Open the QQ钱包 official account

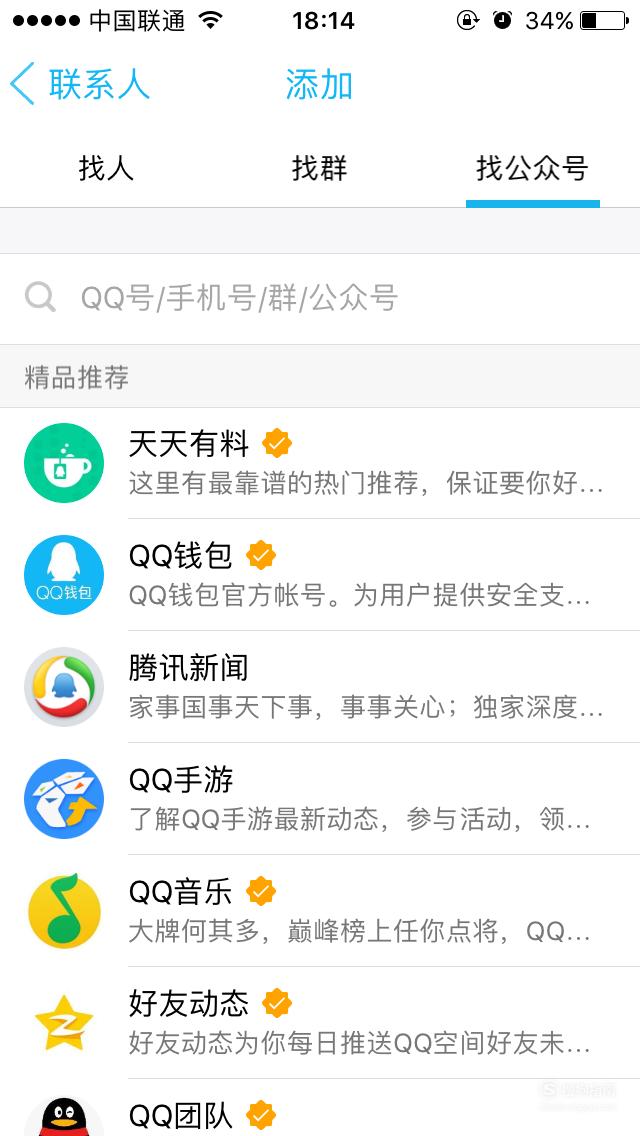tap(320, 575)
